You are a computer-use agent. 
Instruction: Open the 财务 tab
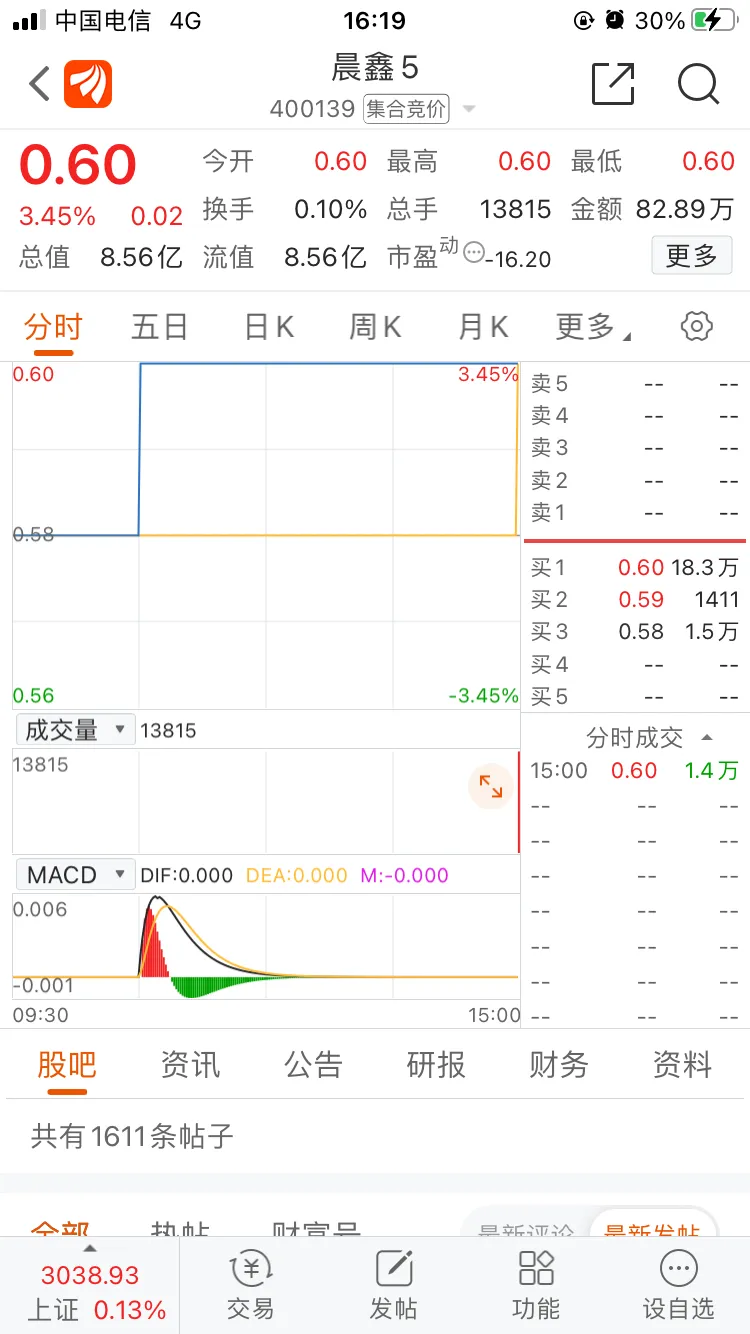coord(558,1065)
